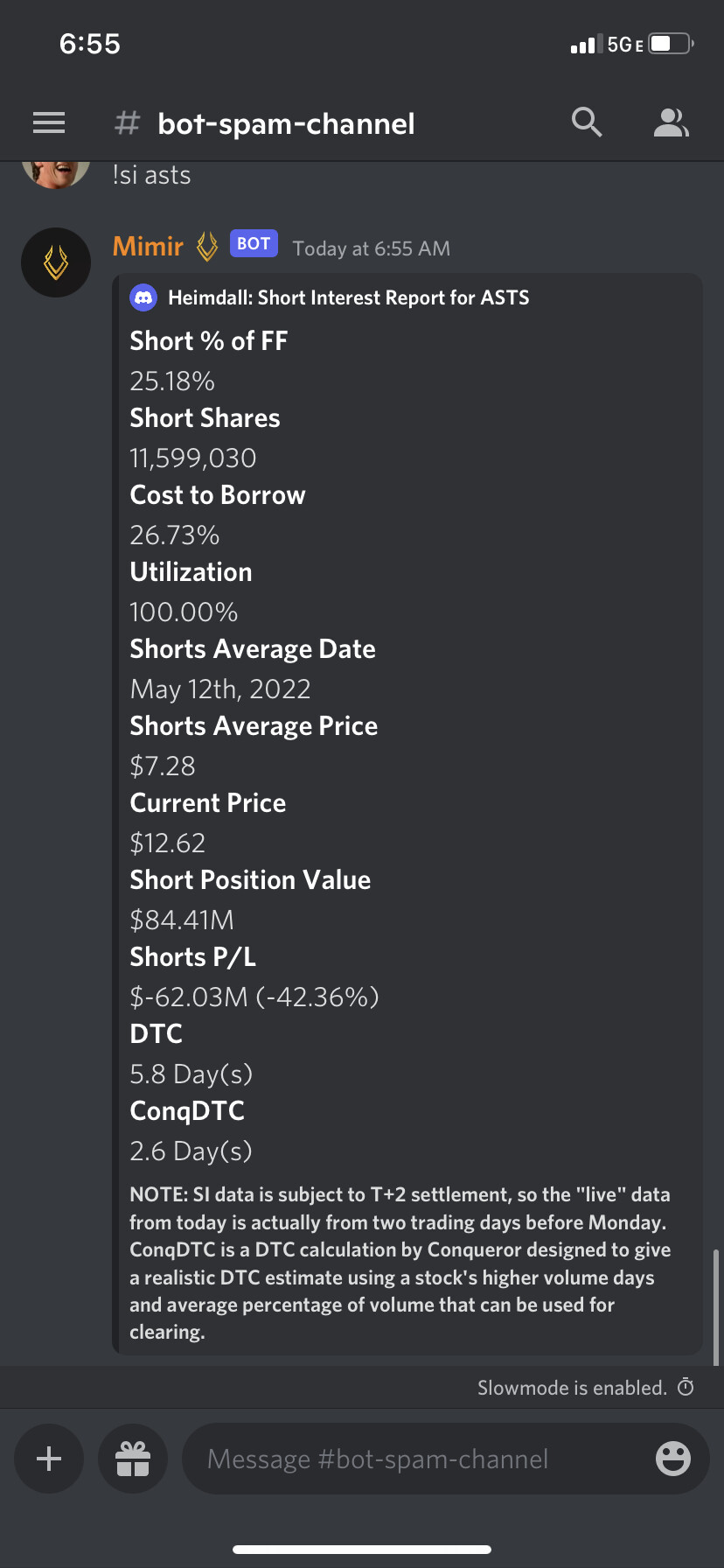
Task: Search in bot-spam-channel
Action: tap(587, 122)
